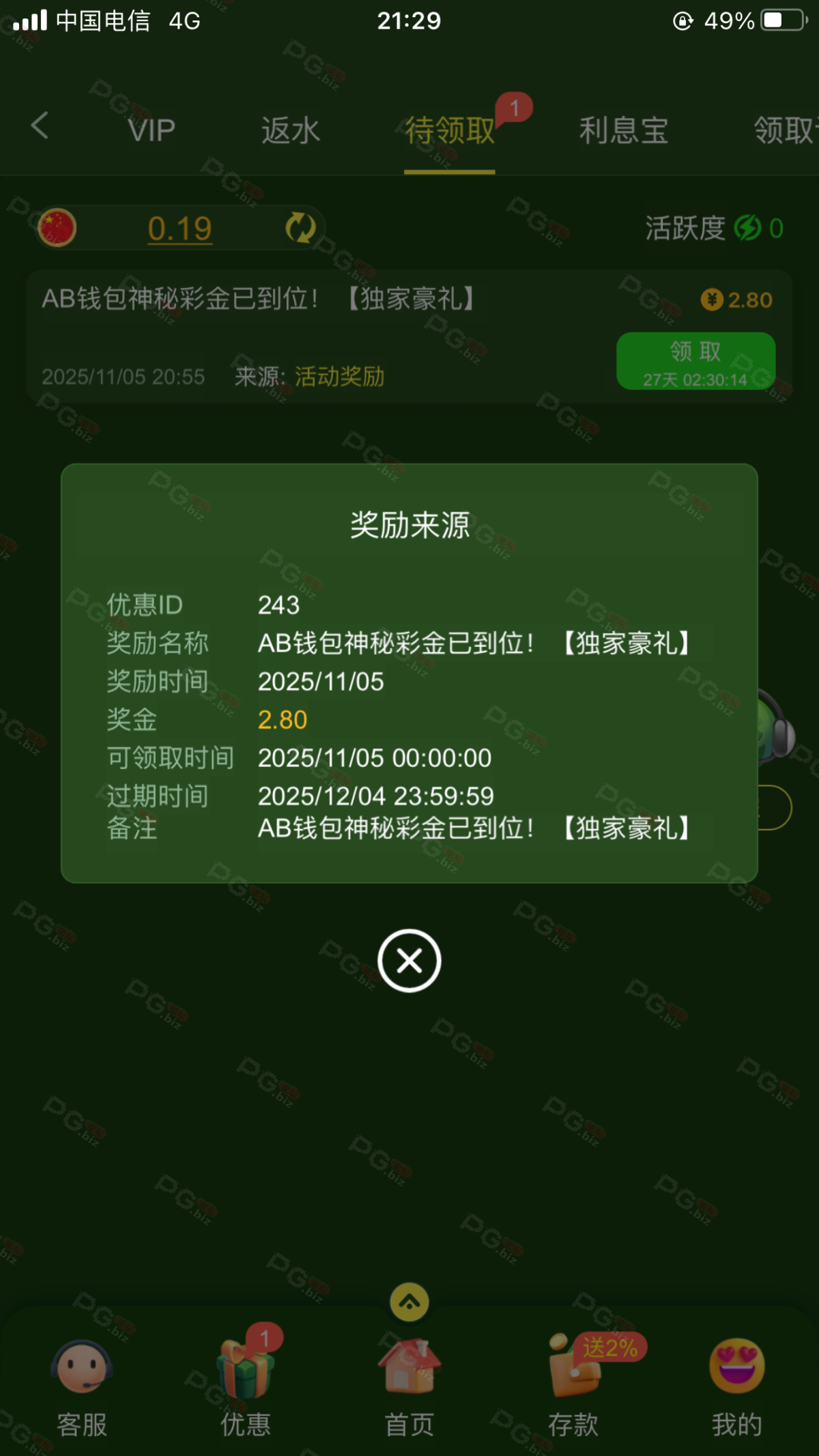
Task: Expand the yellow up-arrow above bottom bar
Action: click(409, 1302)
